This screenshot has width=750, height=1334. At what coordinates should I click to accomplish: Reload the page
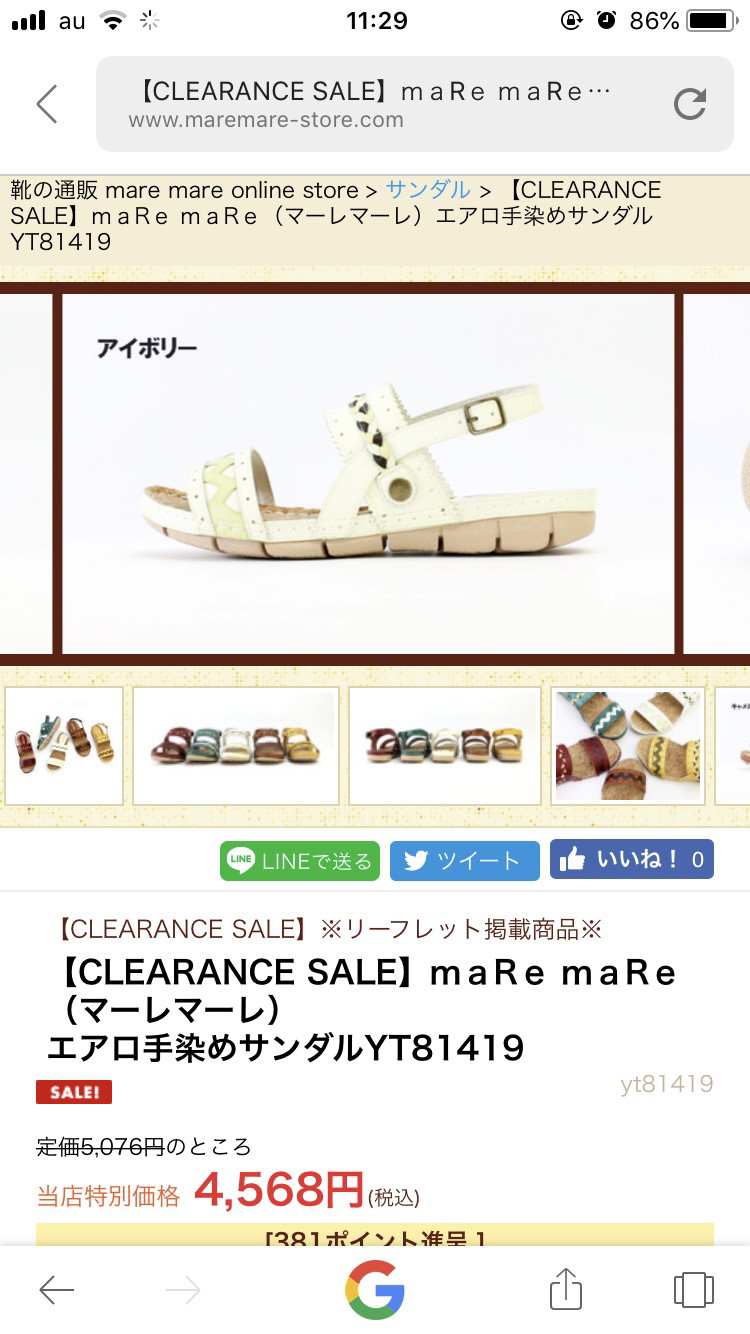point(689,104)
